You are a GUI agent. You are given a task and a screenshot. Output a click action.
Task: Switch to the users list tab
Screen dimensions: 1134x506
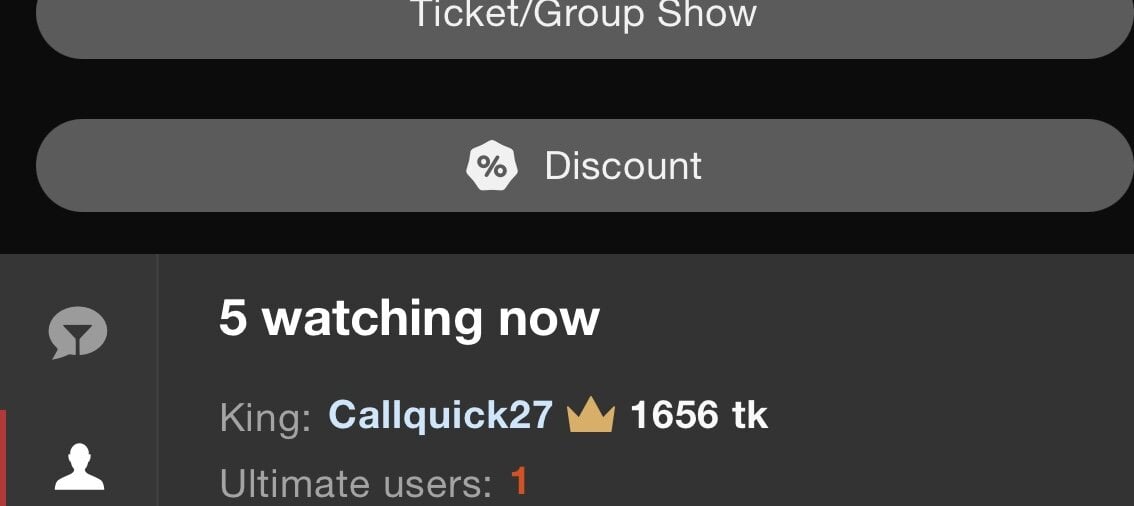pos(79,467)
